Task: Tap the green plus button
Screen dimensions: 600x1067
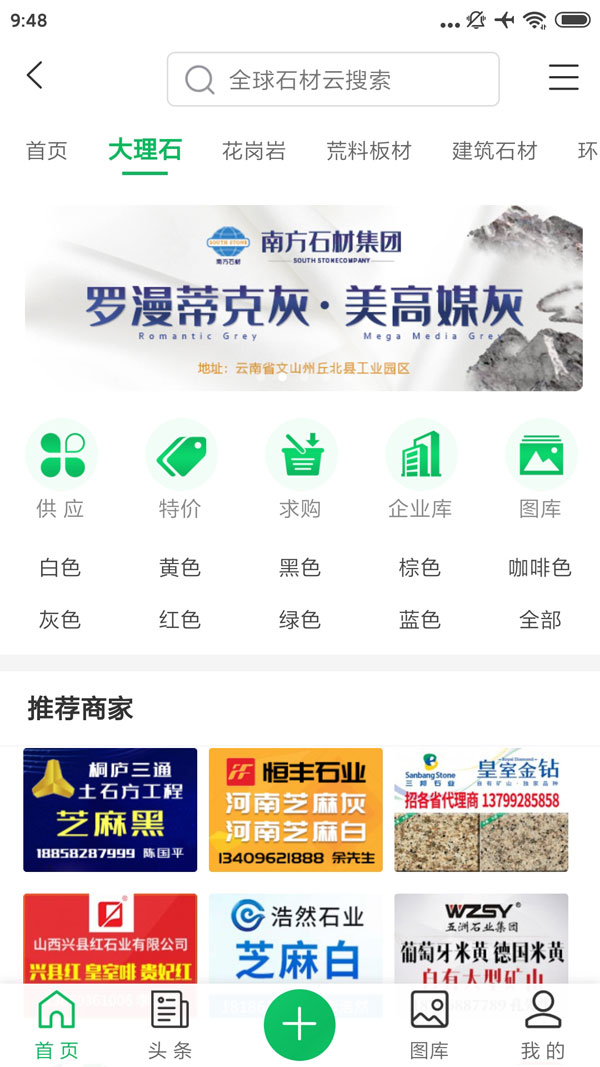Action: click(x=300, y=1024)
